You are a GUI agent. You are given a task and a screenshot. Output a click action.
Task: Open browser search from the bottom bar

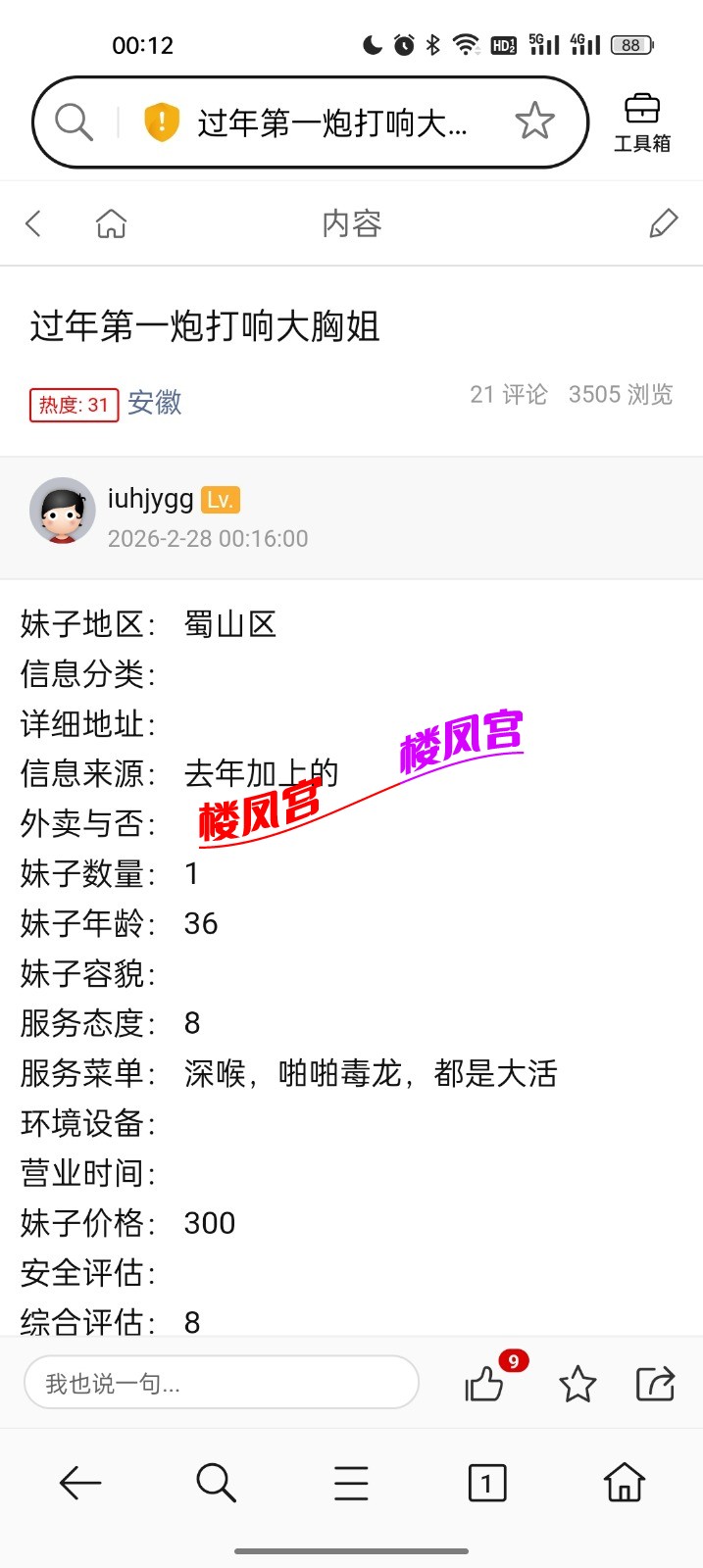(x=216, y=1484)
